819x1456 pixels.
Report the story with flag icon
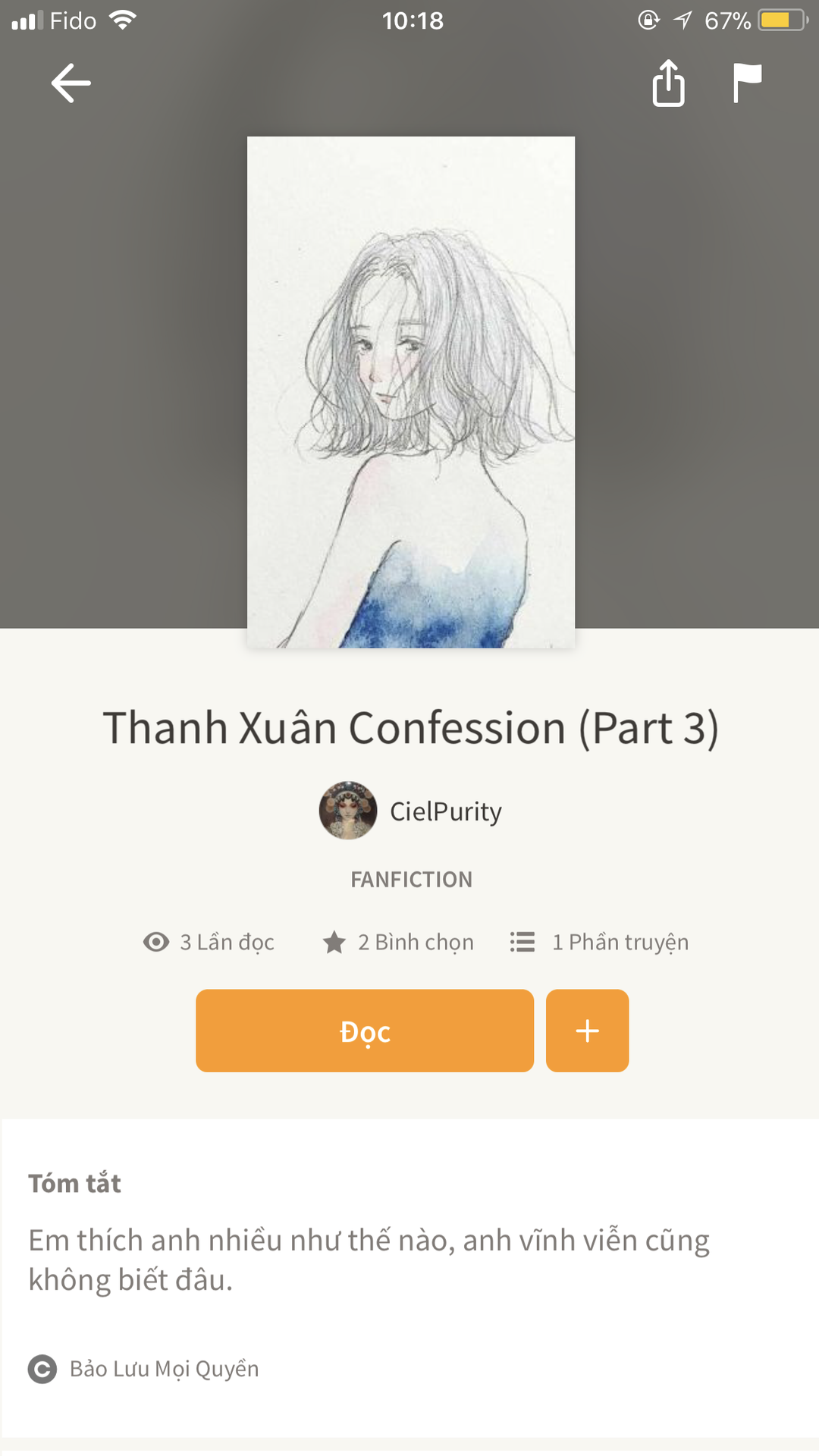point(747,83)
